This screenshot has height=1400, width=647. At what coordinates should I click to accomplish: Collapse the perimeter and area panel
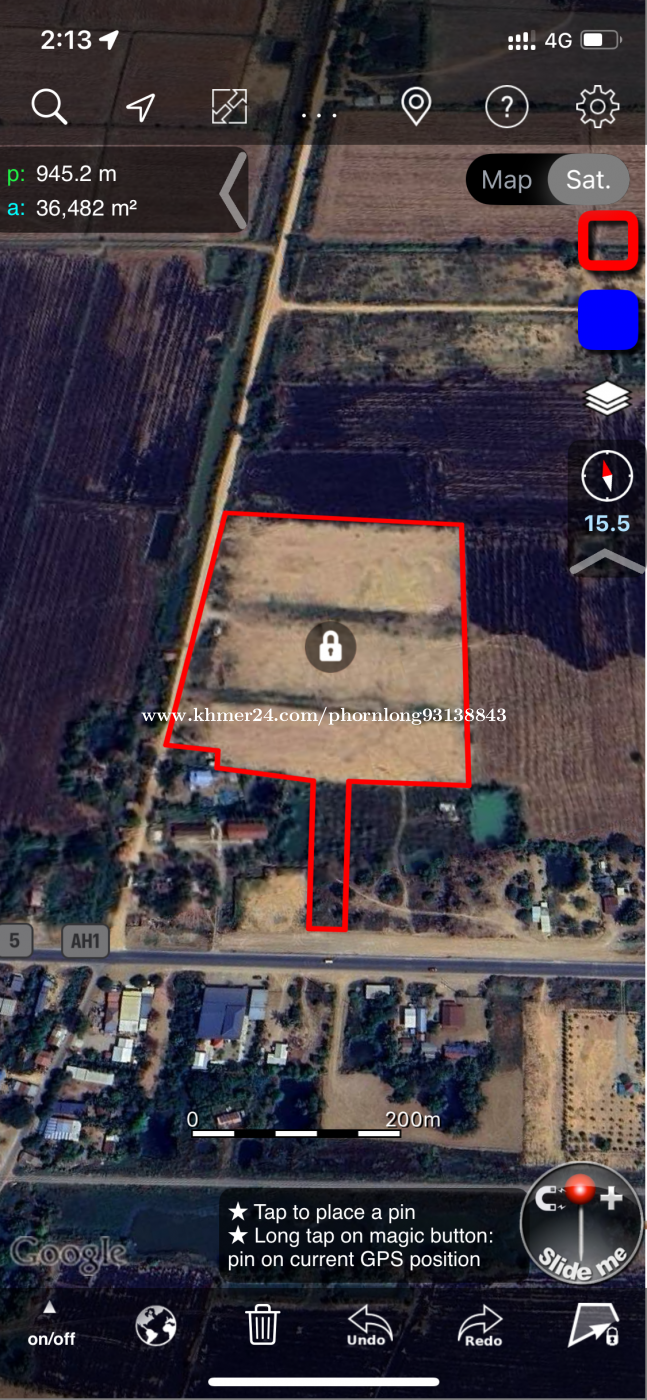pos(233,190)
